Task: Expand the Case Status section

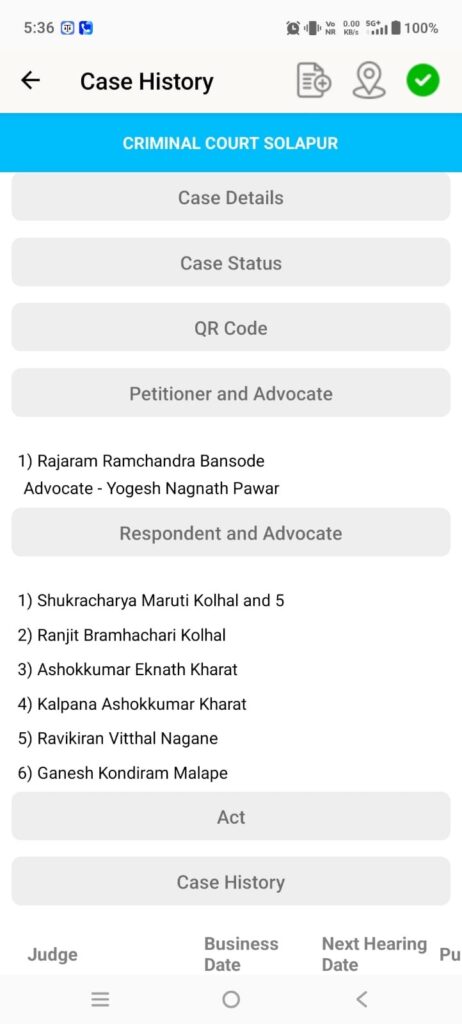Action: 231,263
